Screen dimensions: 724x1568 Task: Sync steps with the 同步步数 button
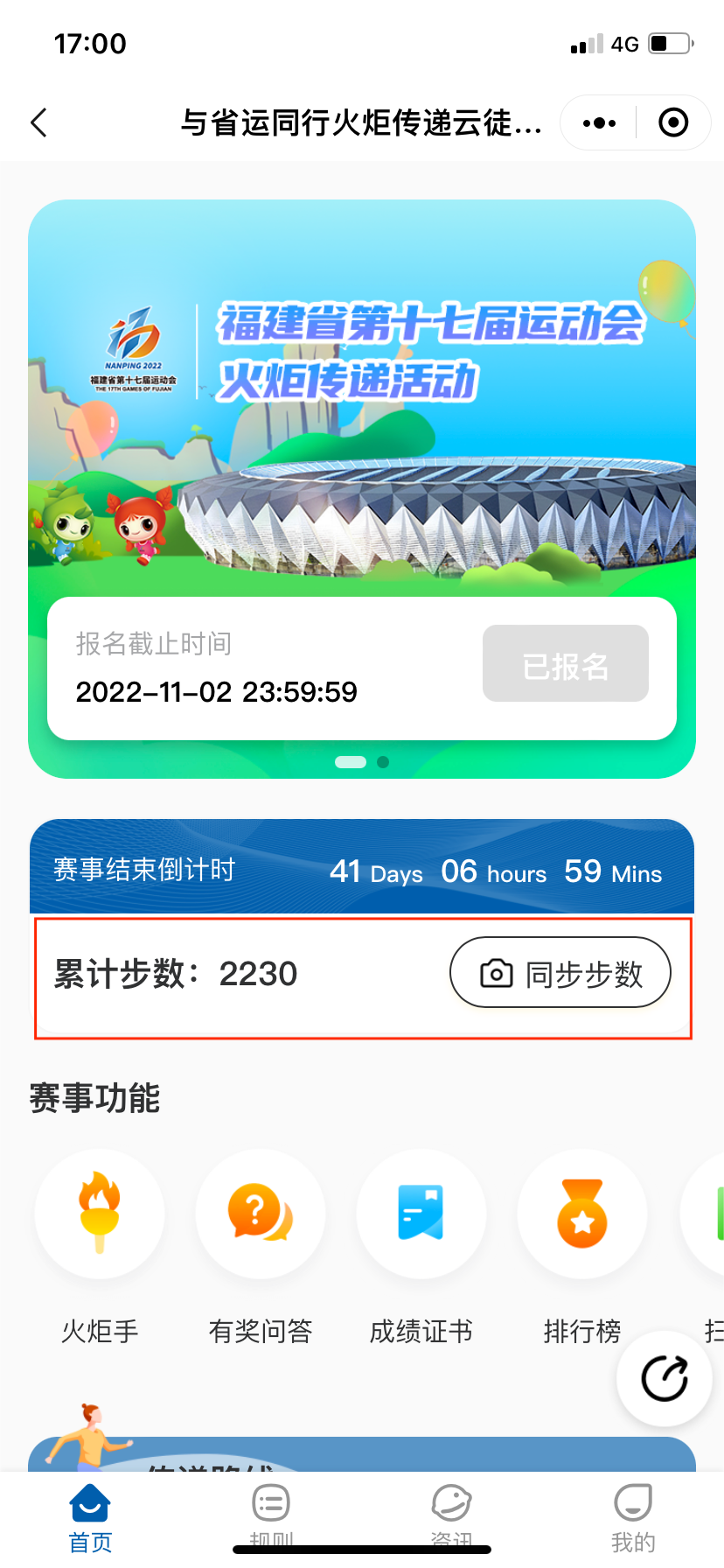point(560,973)
